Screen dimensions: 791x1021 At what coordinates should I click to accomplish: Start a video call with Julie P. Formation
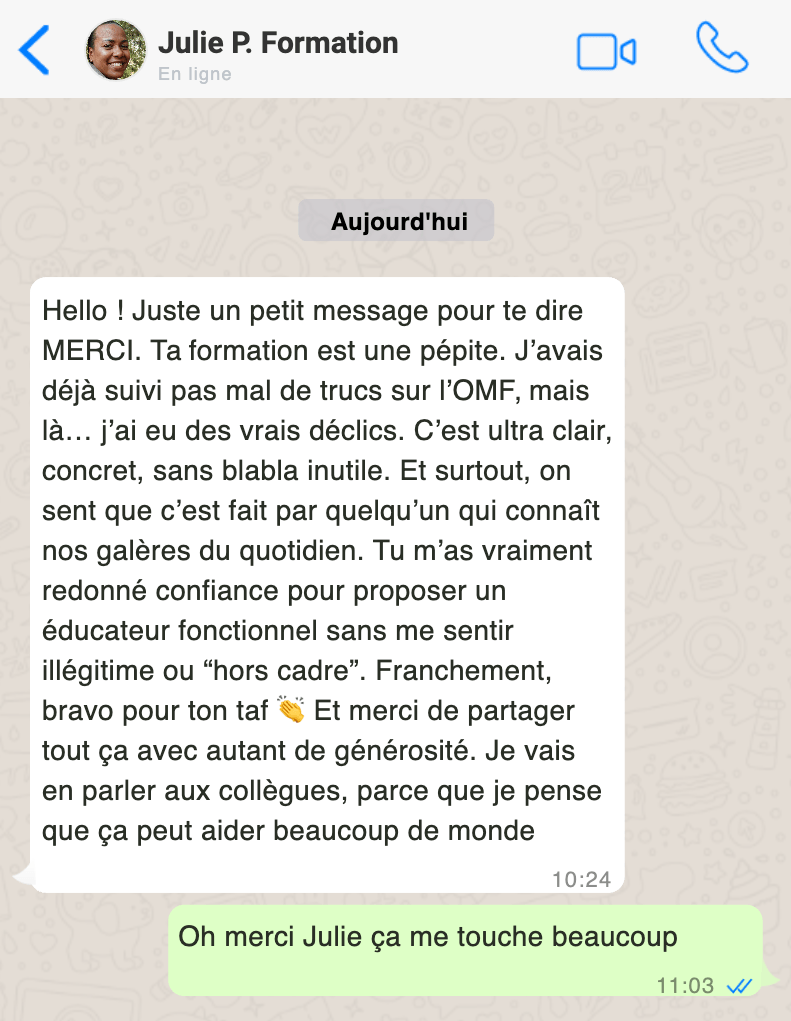tap(606, 51)
